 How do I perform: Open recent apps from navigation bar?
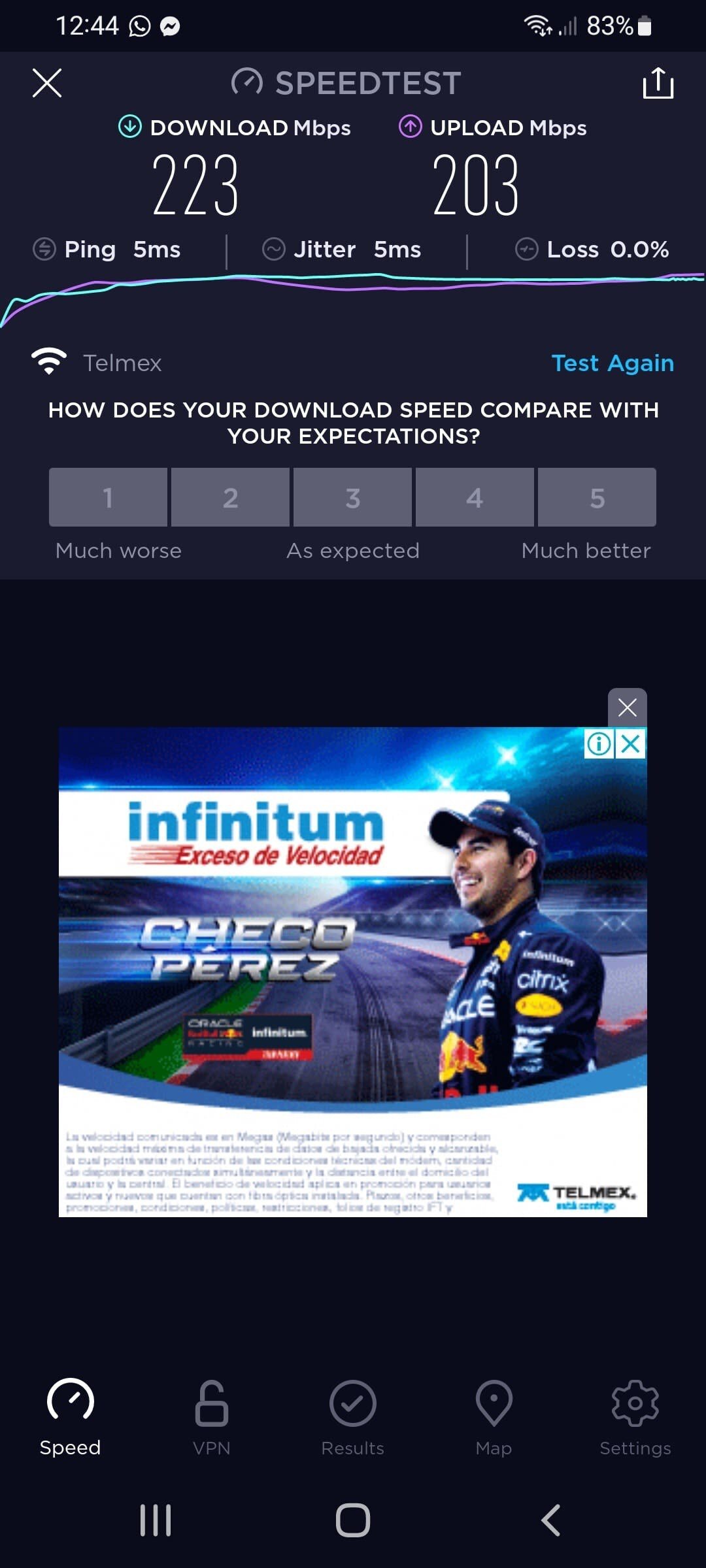(156, 1520)
